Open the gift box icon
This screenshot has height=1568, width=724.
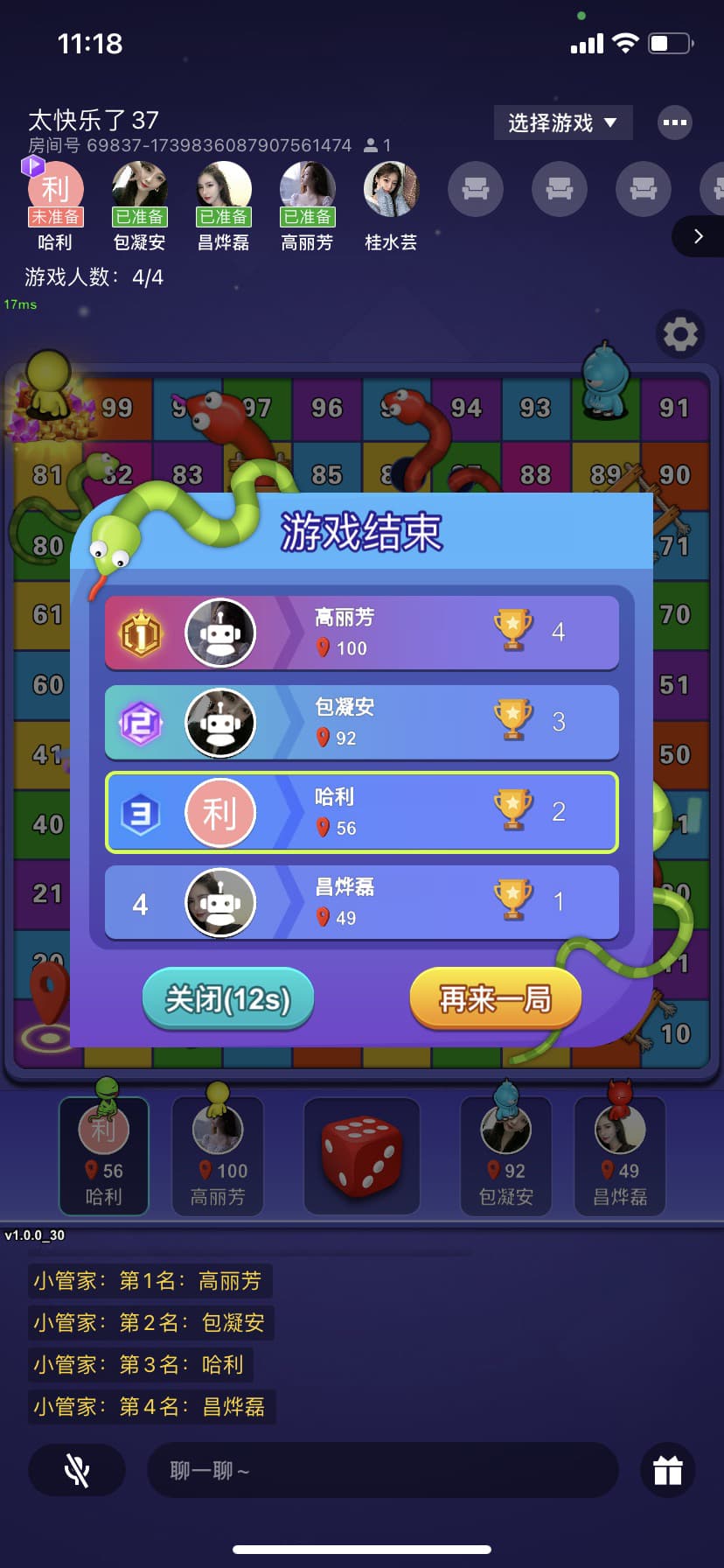(x=668, y=1470)
